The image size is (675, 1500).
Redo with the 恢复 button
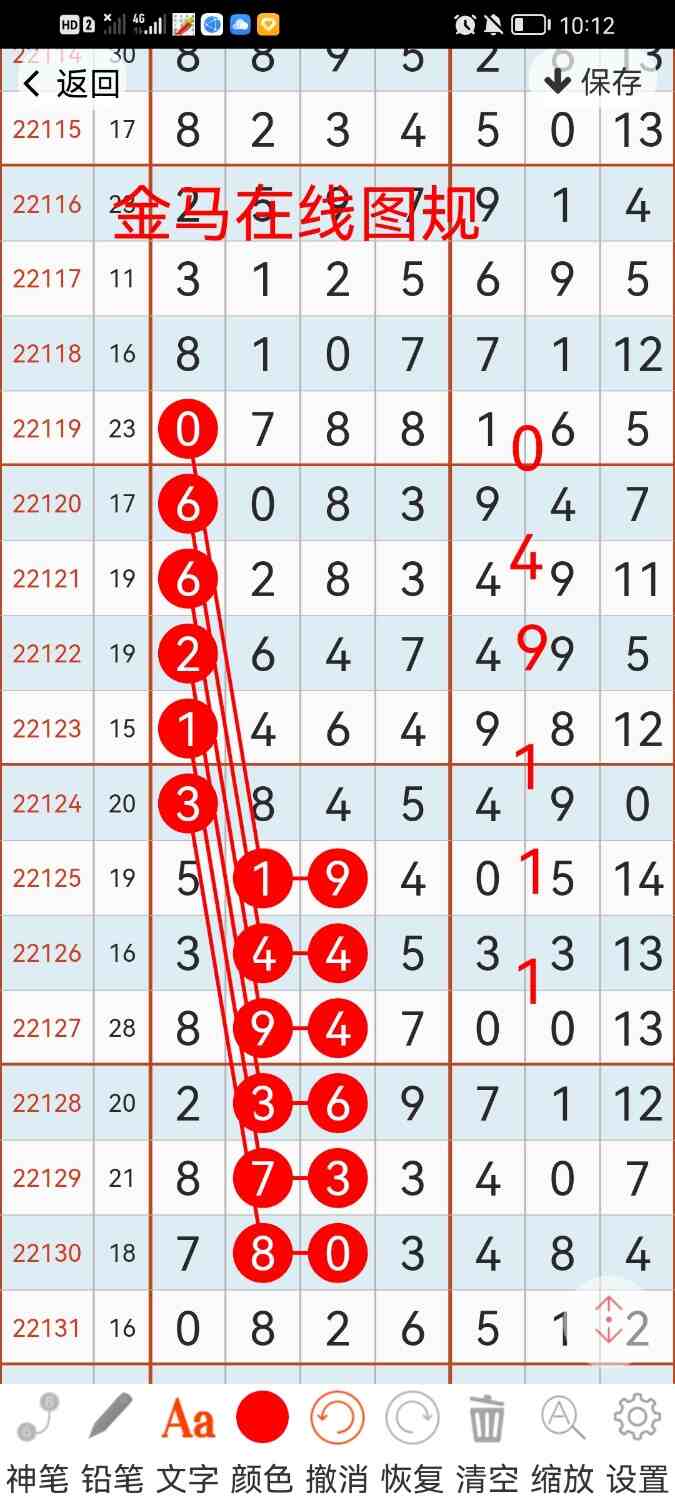pos(412,1438)
